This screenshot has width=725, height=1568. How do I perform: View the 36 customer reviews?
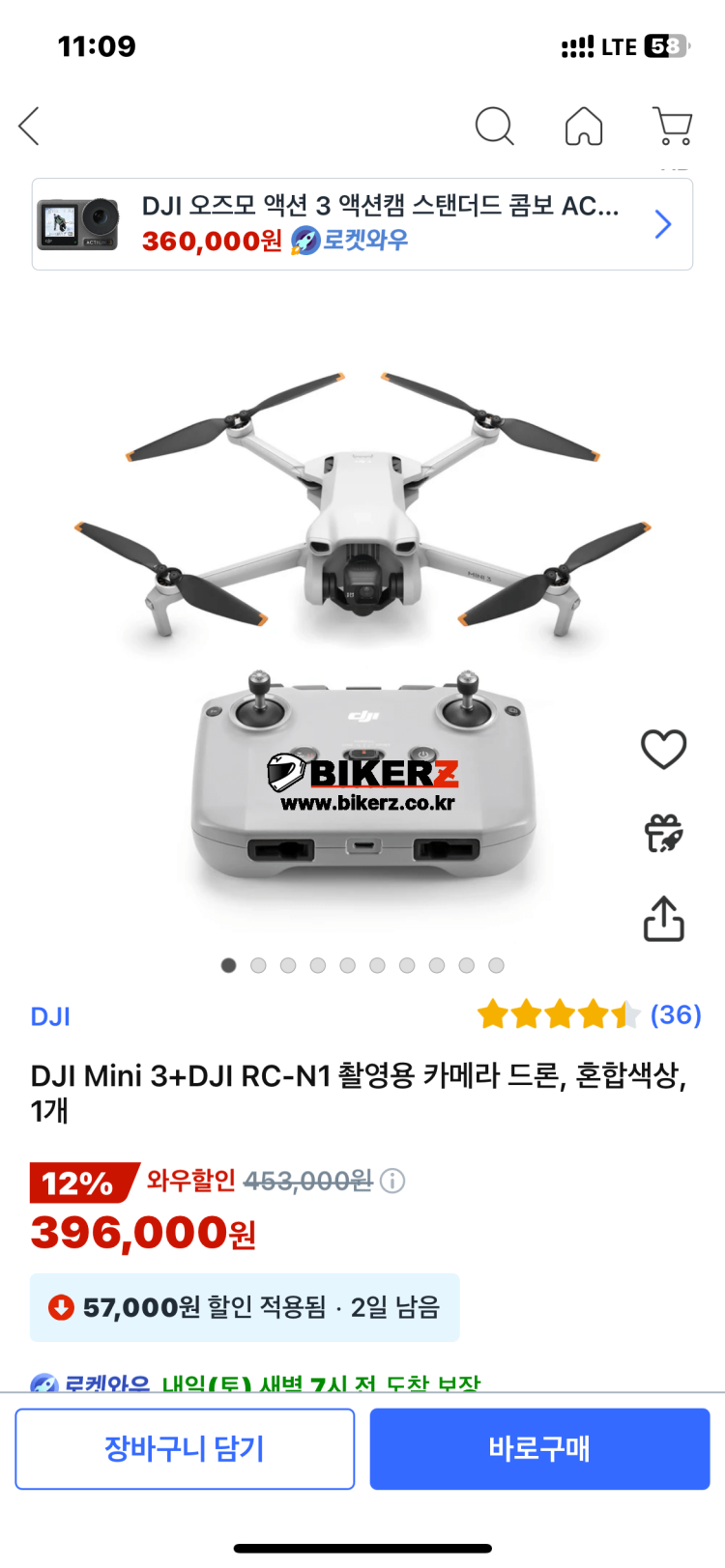[x=675, y=1015]
